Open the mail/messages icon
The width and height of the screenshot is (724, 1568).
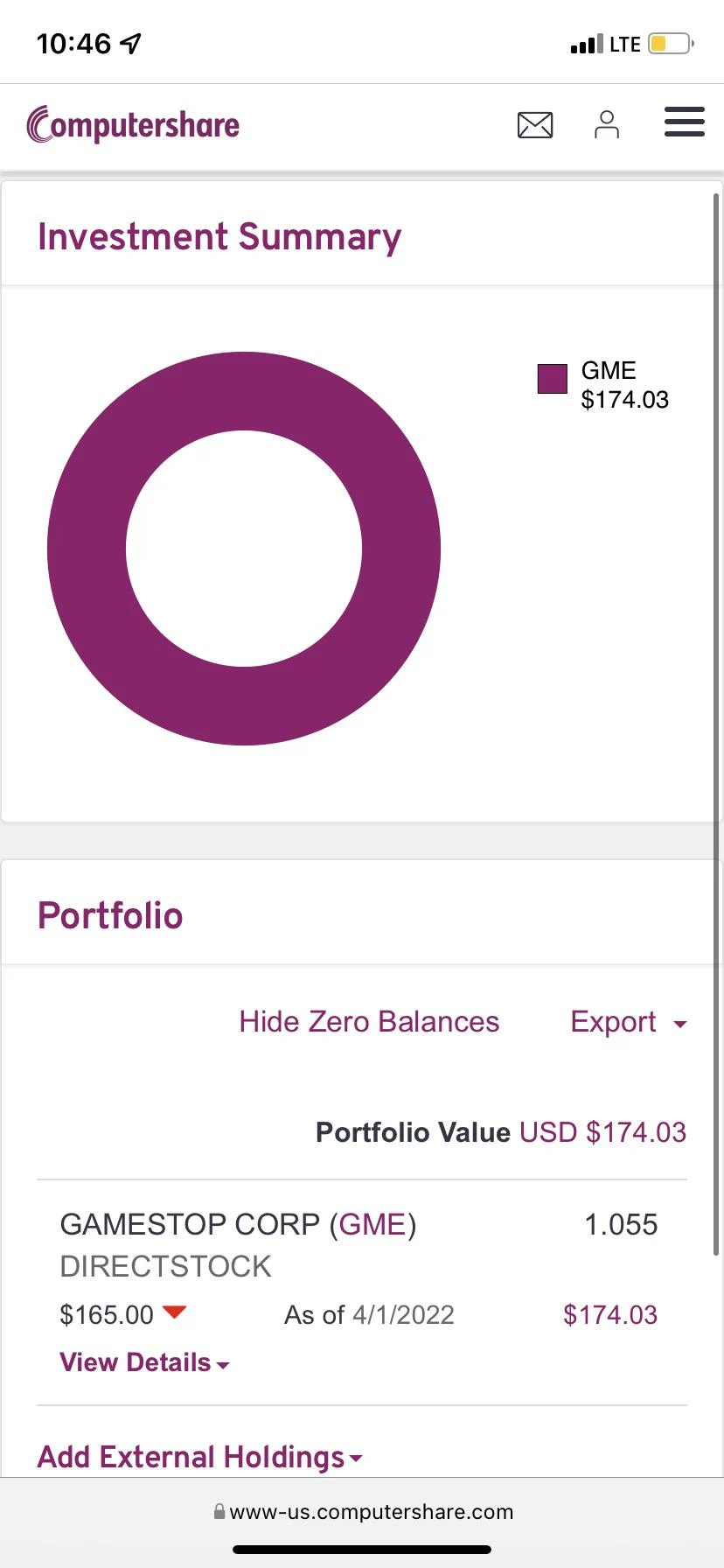click(x=535, y=125)
